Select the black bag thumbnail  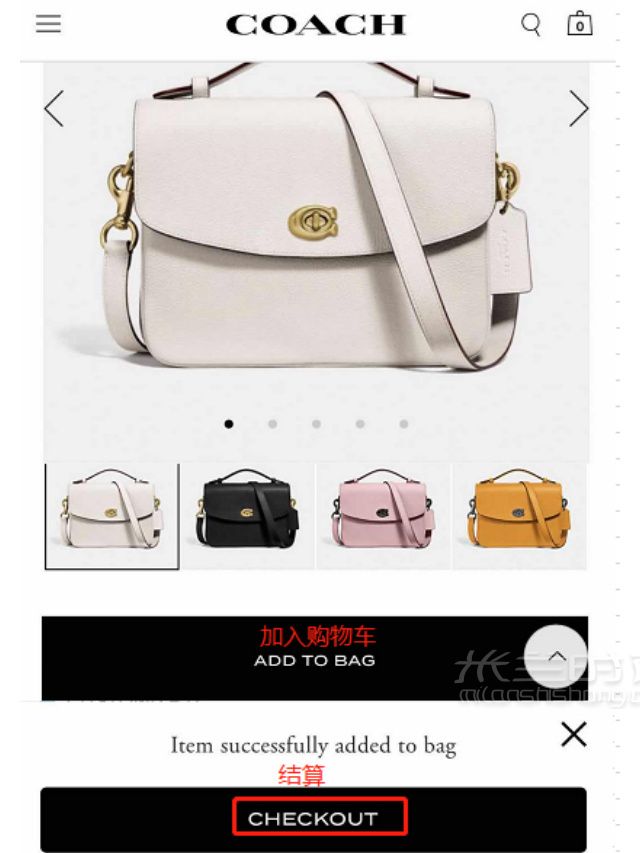coord(248,515)
